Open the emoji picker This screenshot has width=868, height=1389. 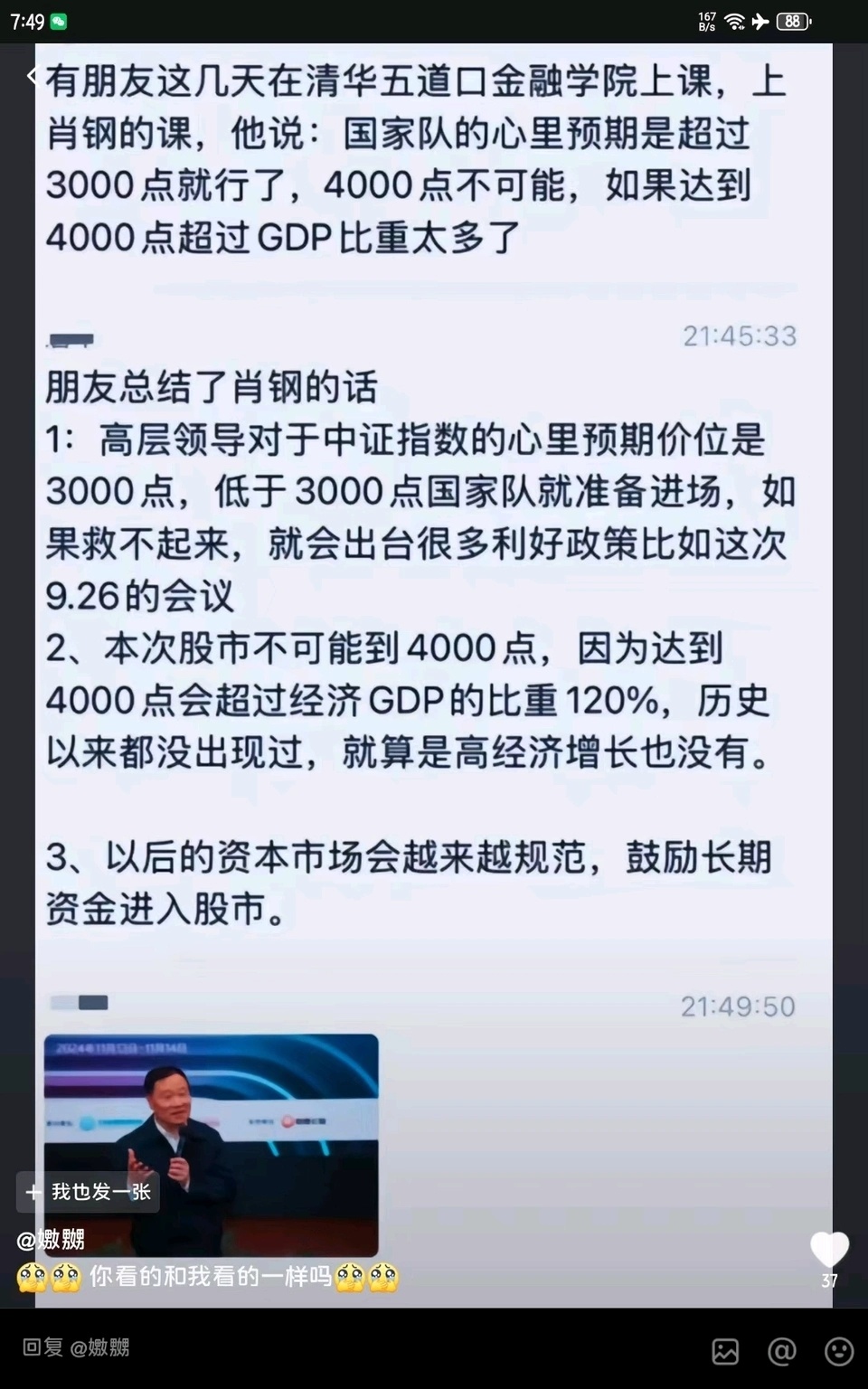point(838,1351)
